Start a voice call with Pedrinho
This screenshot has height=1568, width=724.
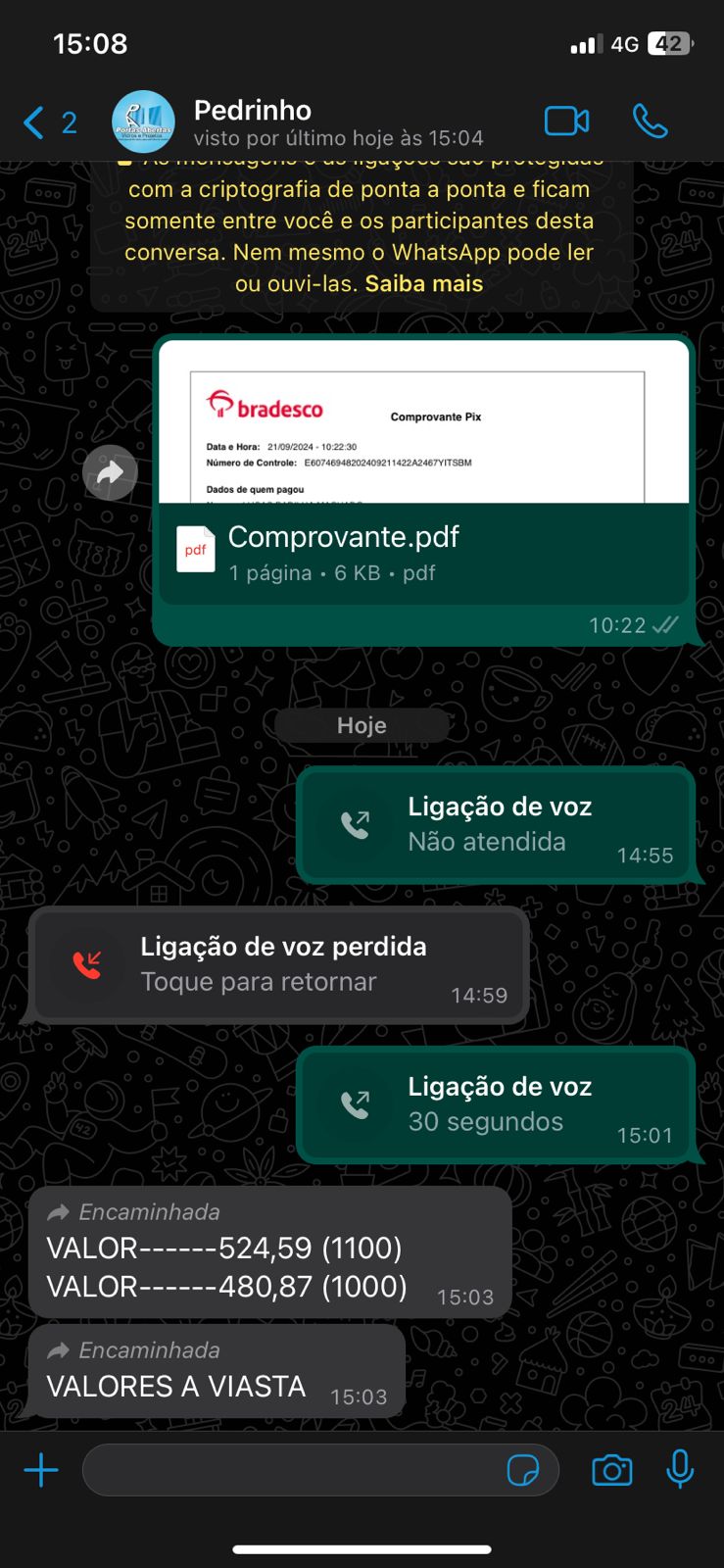pos(651,122)
